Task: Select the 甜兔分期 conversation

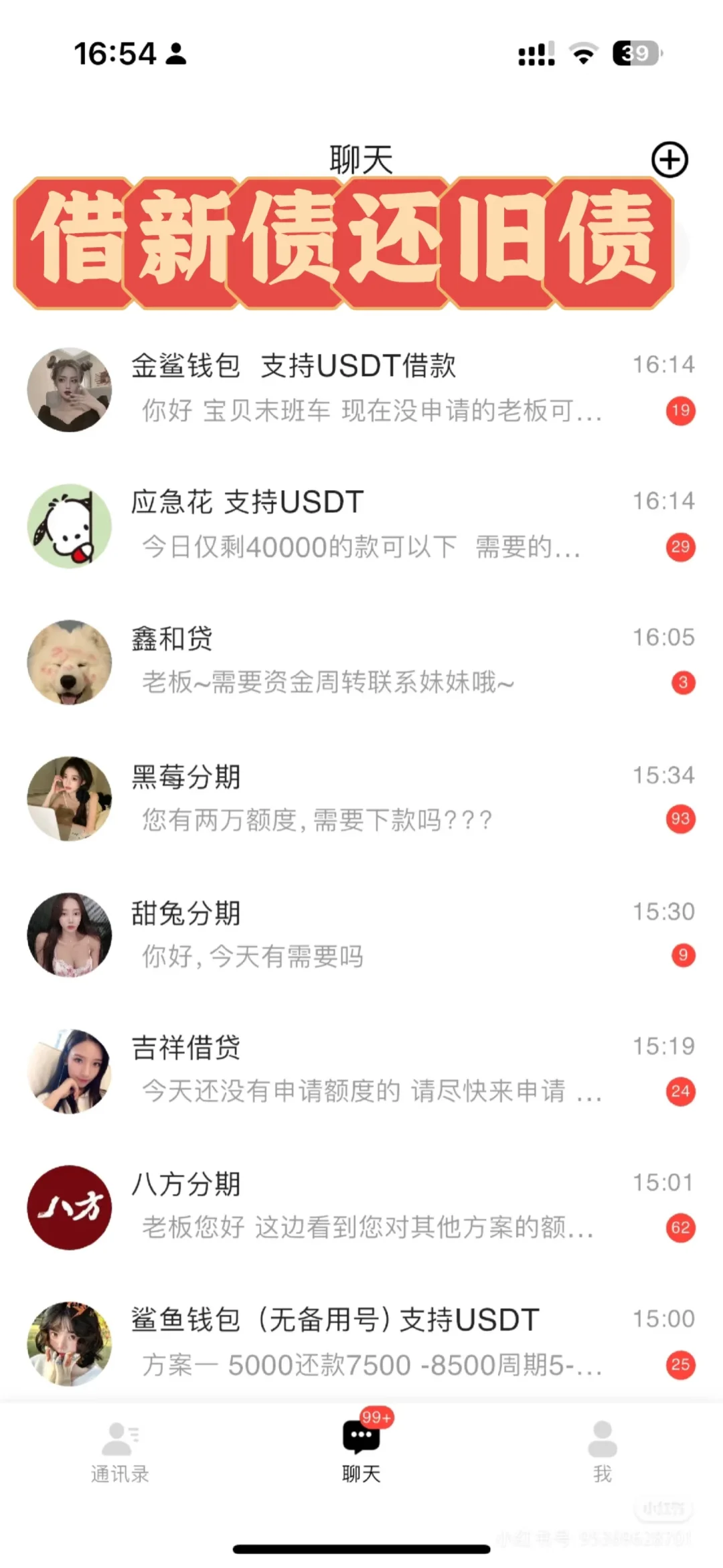Action: click(361, 934)
